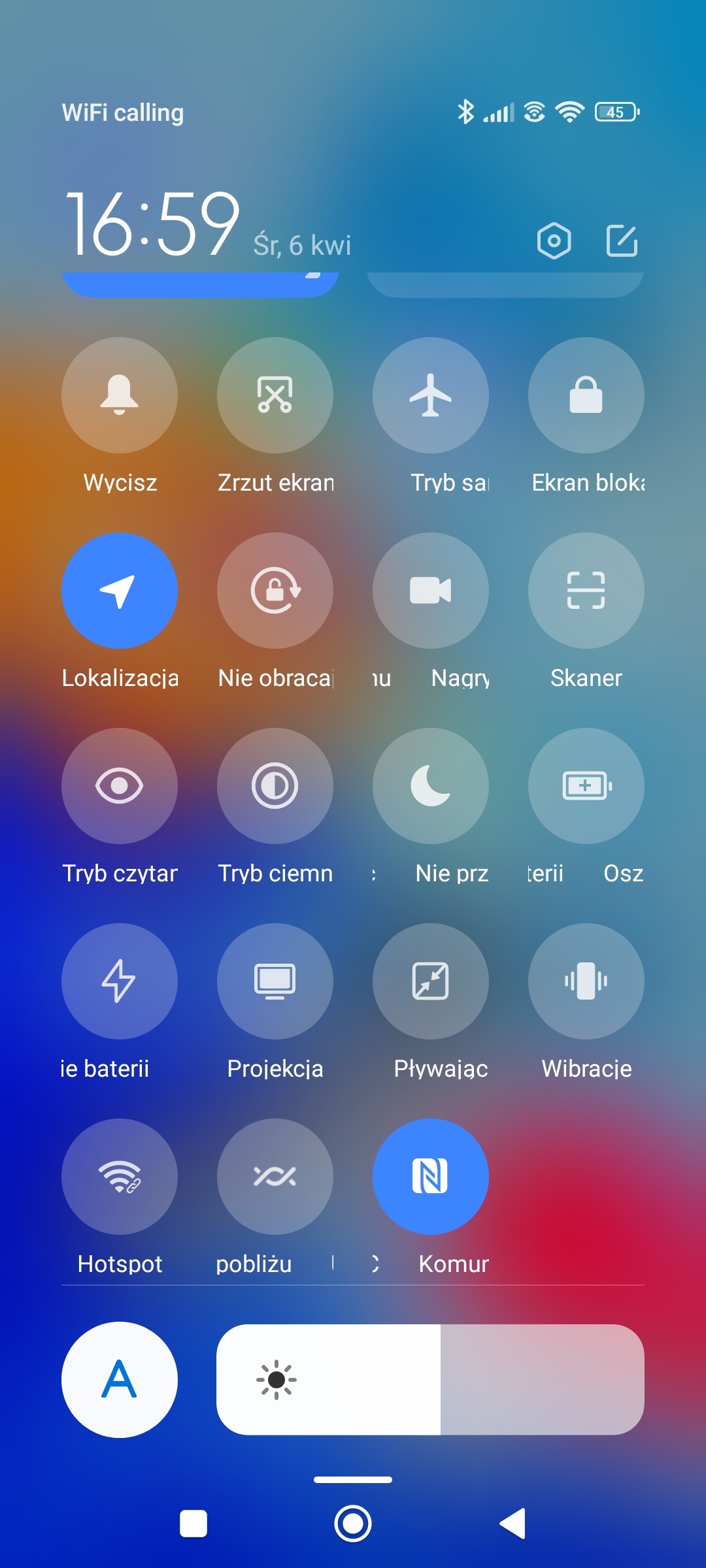Disable the NFC tile
This screenshot has height=1568, width=706.
click(x=431, y=1177)
